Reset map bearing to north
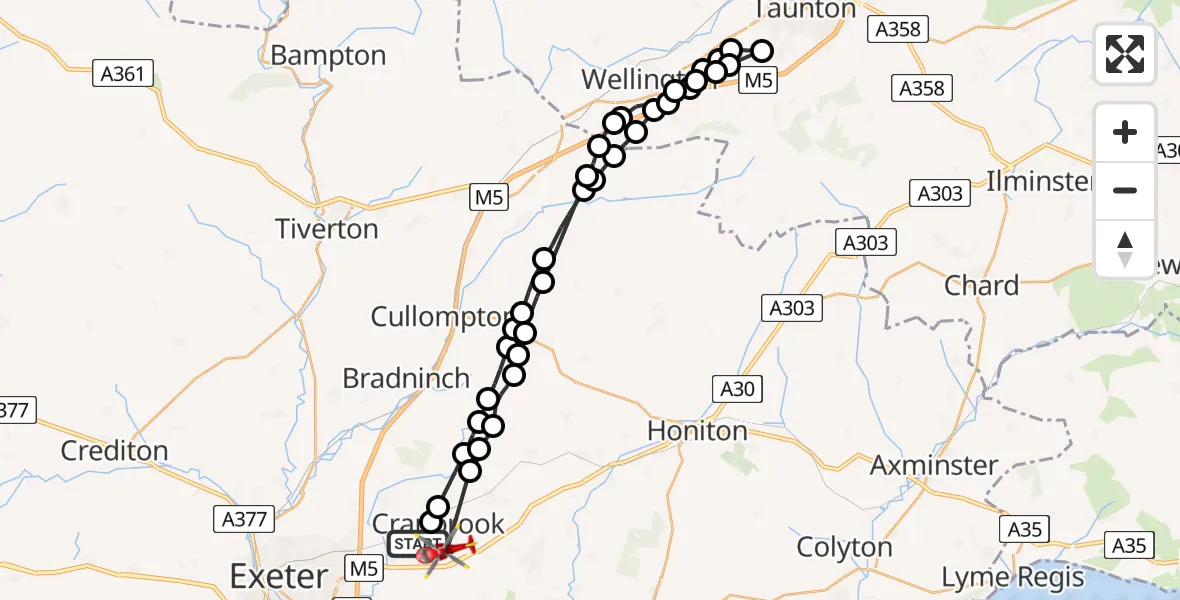 [x=1125, y=249]
